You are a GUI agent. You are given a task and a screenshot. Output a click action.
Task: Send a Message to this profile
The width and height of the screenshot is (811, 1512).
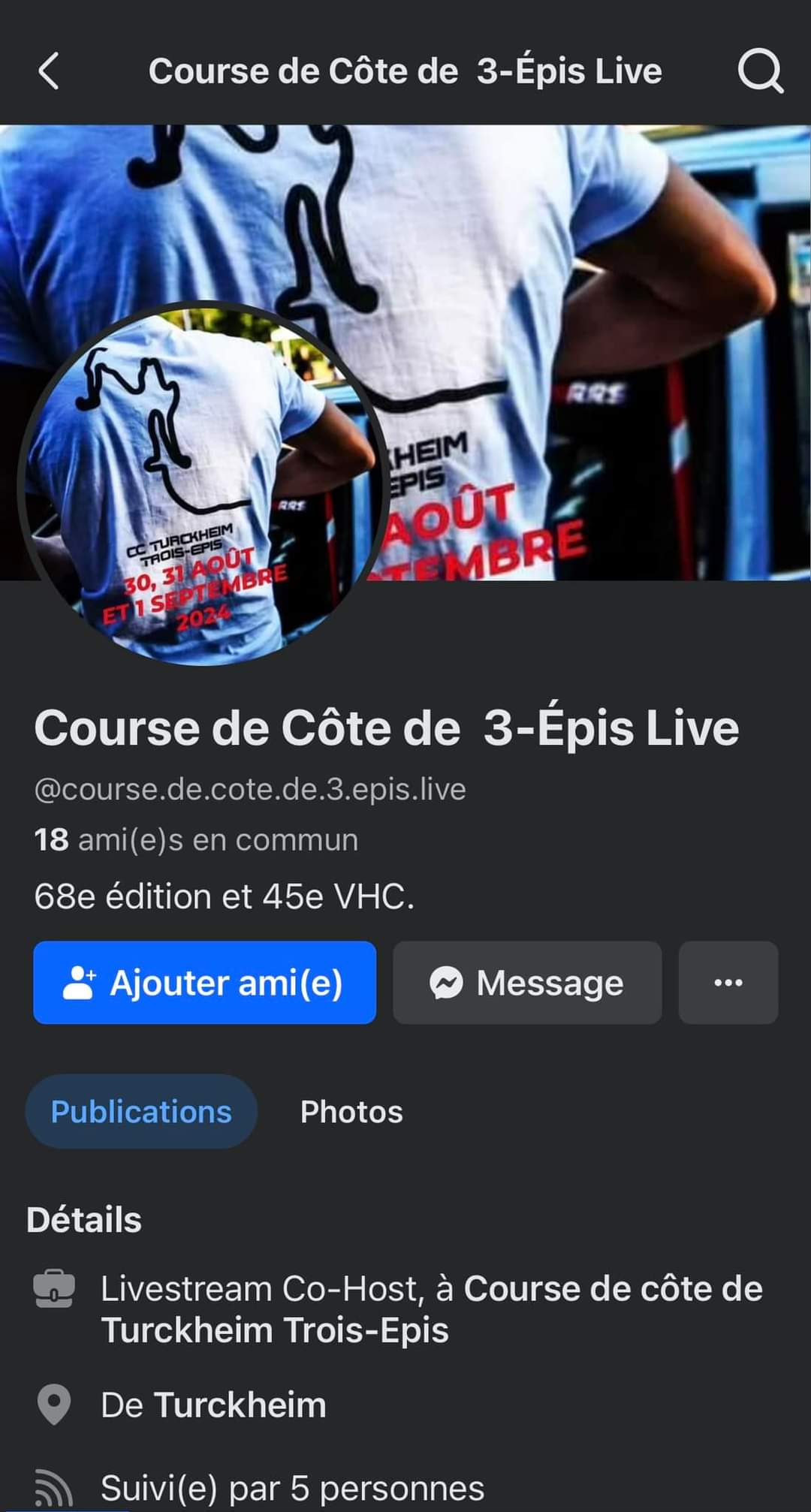point(527,983)
